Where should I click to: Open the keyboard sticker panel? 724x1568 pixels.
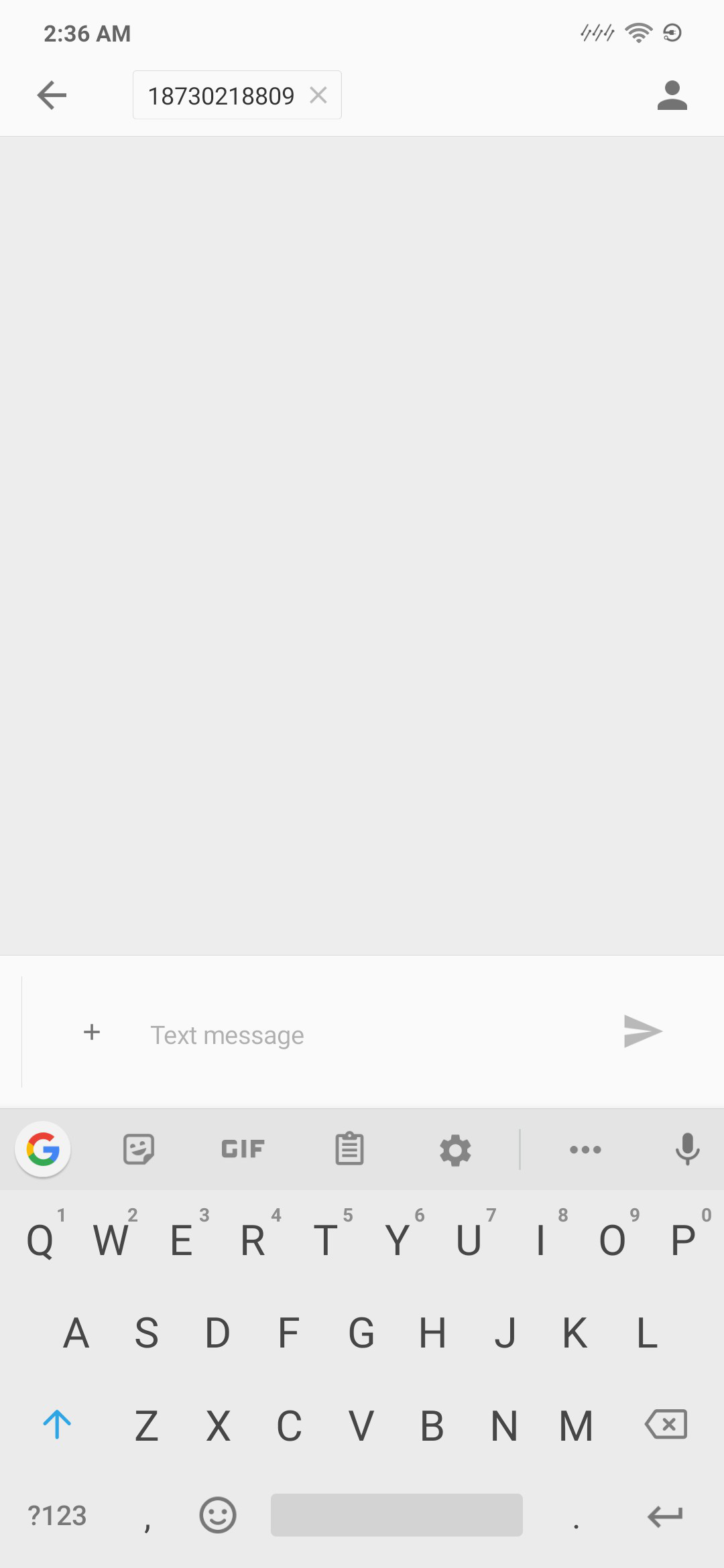[x=139, y=1149]
